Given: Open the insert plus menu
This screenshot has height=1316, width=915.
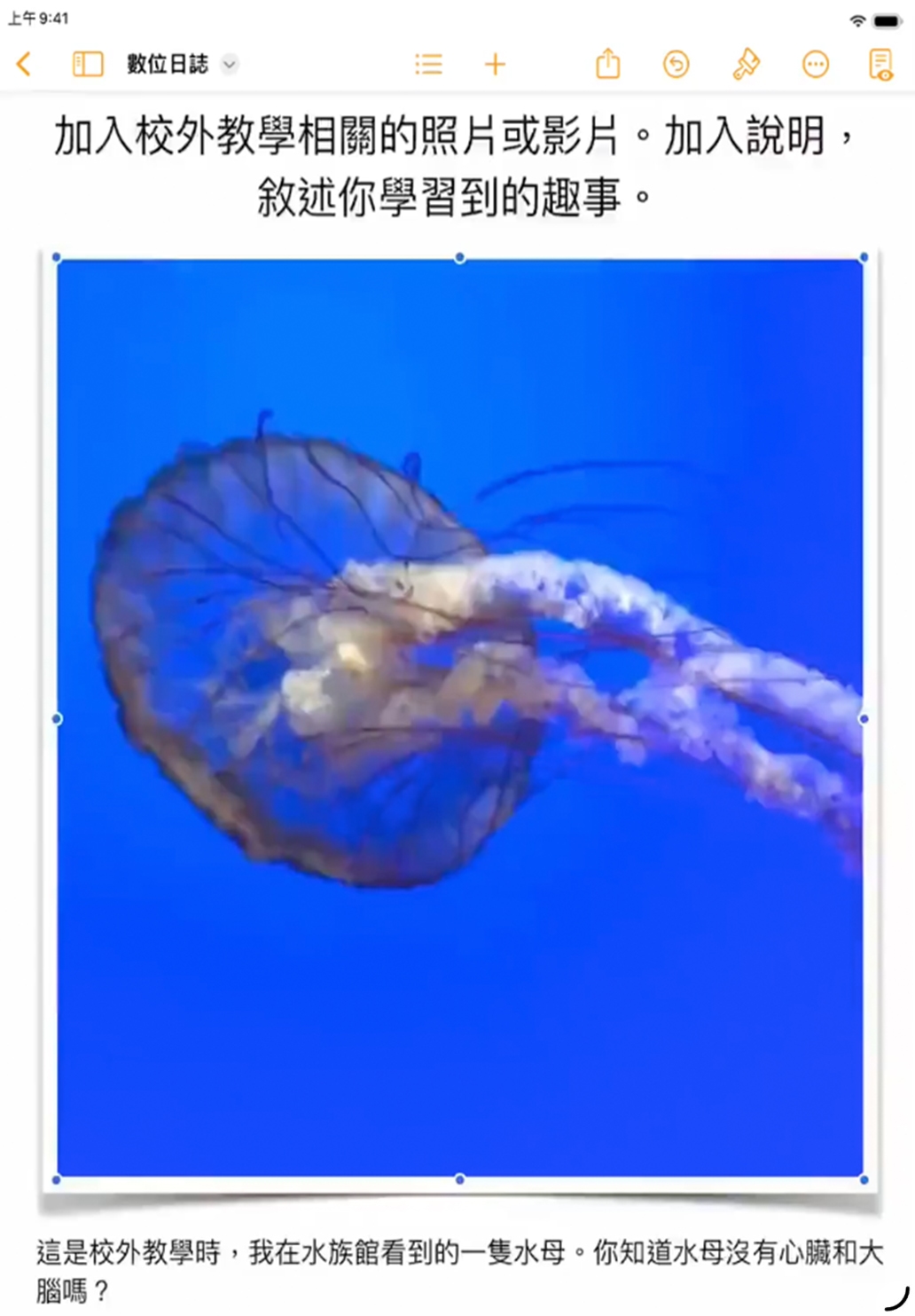Looking at the screenshot, I should coord(495,64).
